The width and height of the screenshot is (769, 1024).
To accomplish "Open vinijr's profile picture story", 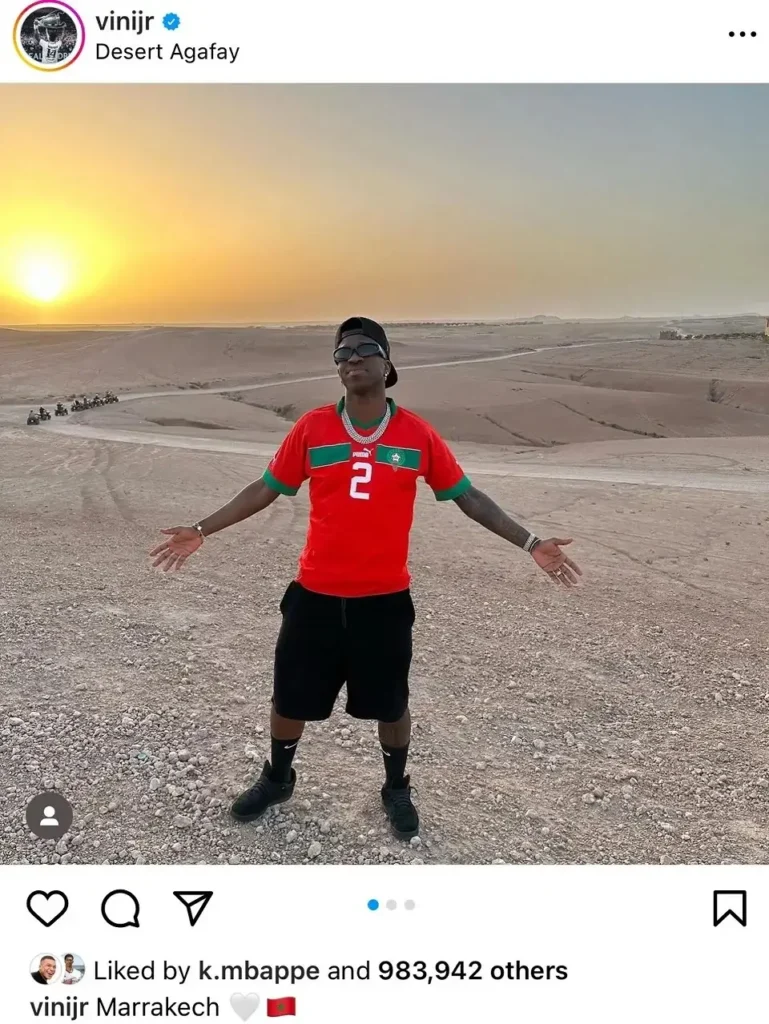I will [48, 36].
